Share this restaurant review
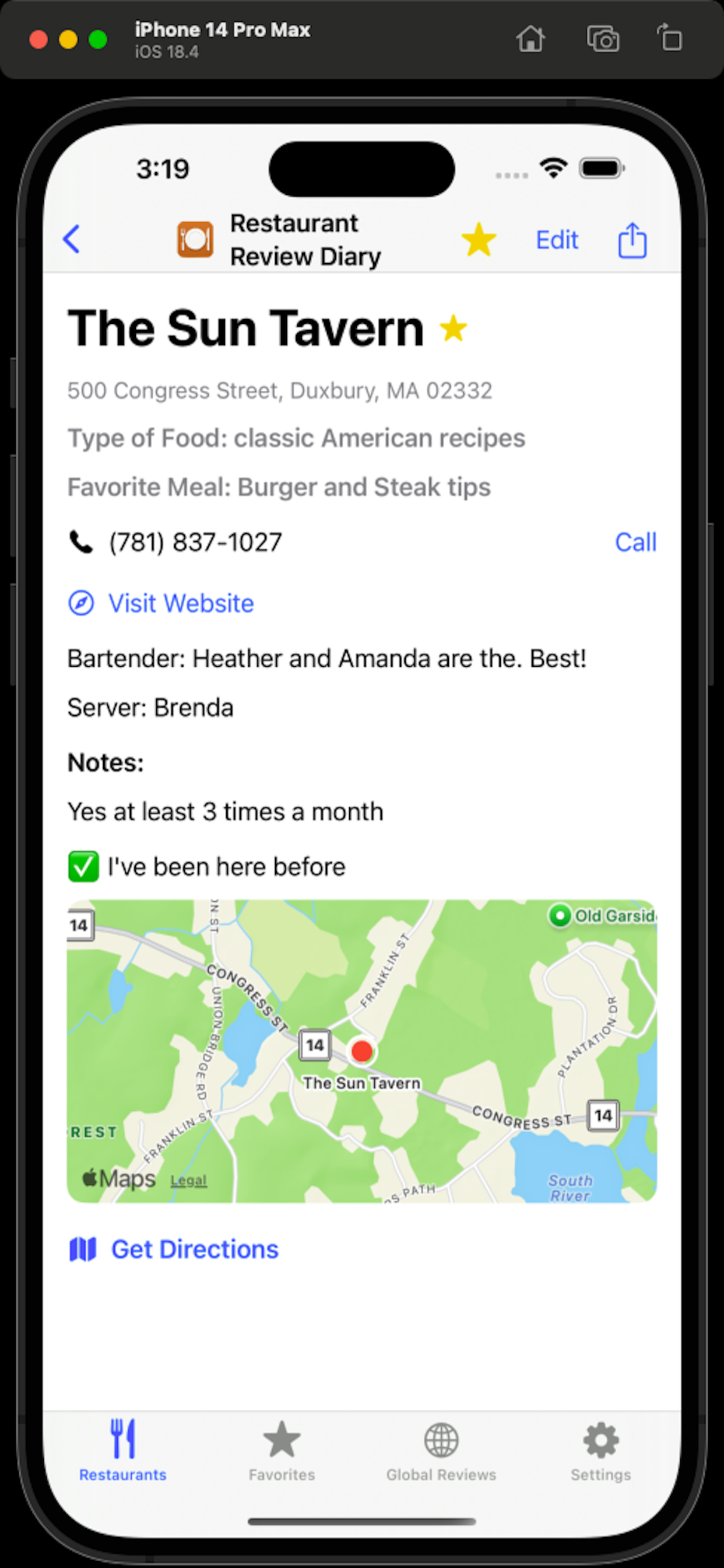 point(632,240)
